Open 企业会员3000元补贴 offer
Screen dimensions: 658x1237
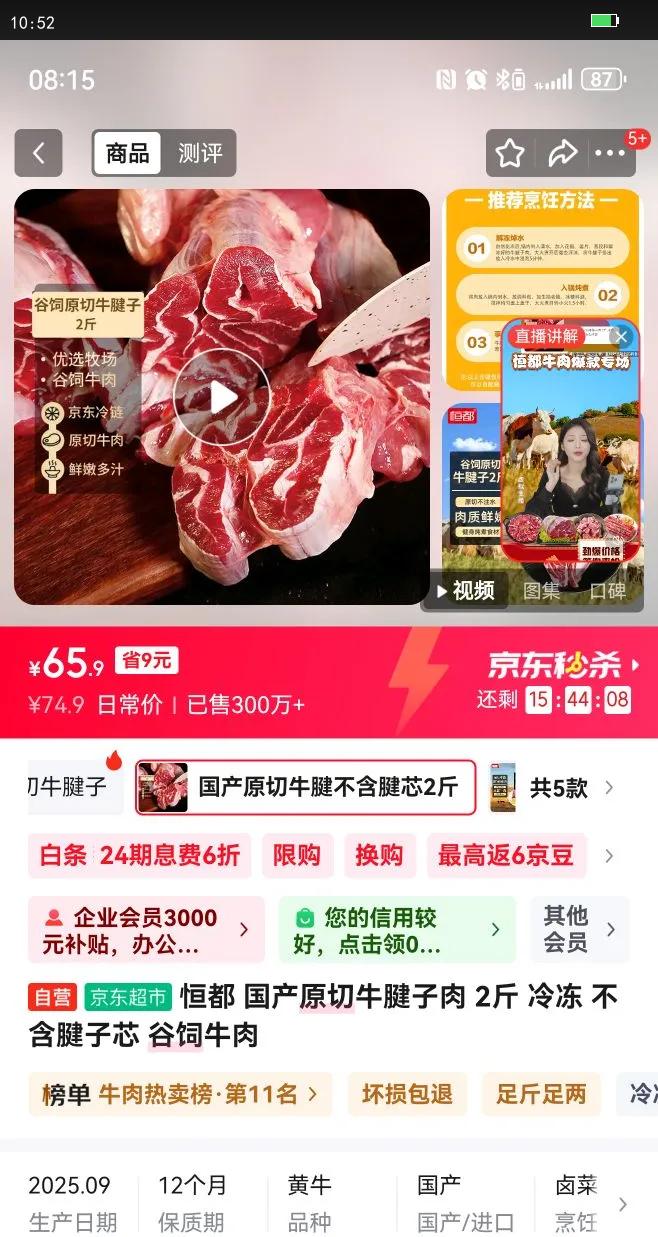pos(146,930)
